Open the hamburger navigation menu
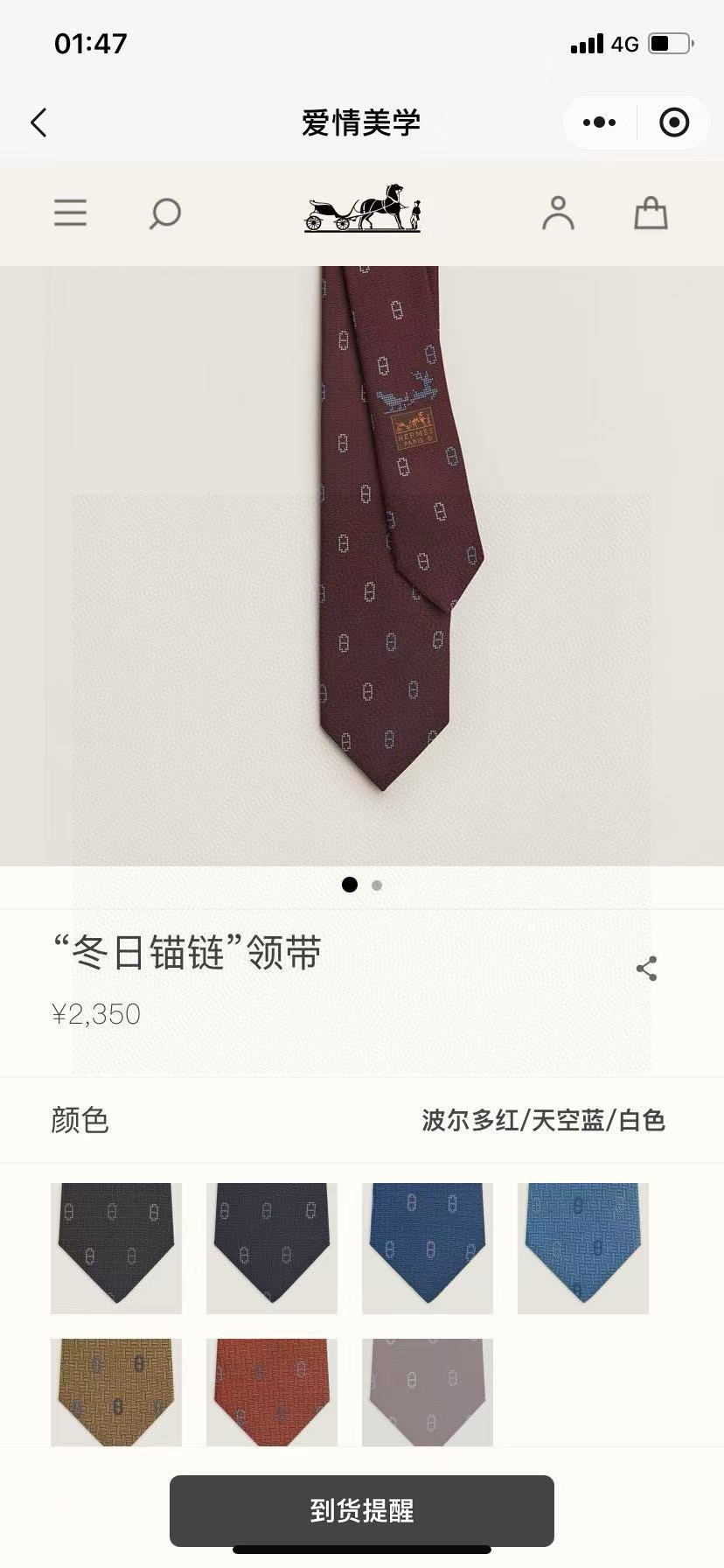The height and width of the screenshot is (1568, 724). tap(70, 213)
